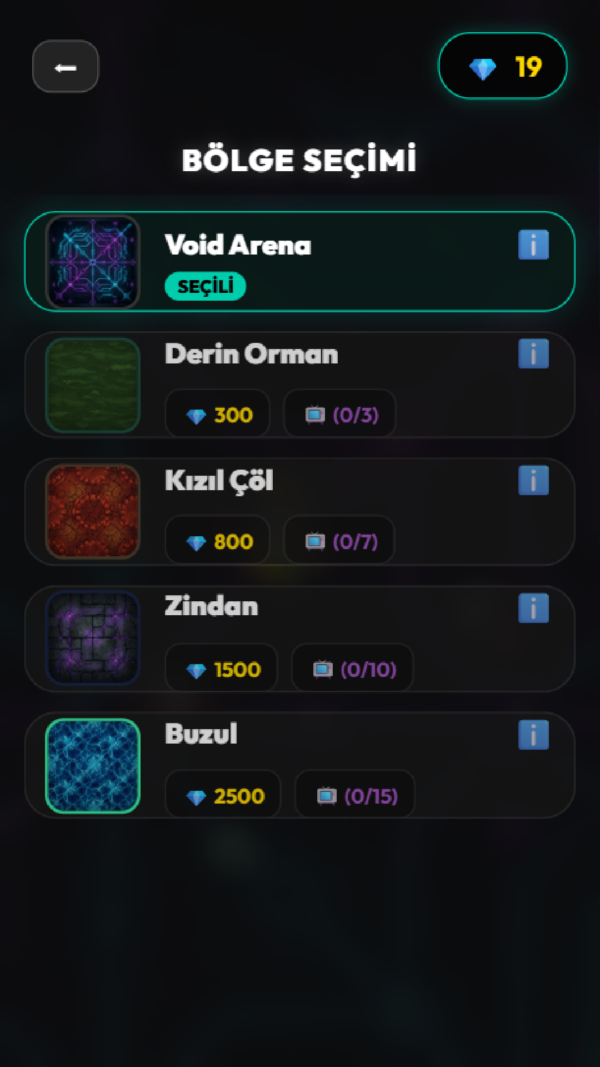
Task: Select the Void Arena region card
Action: click(x=300, y=262)
